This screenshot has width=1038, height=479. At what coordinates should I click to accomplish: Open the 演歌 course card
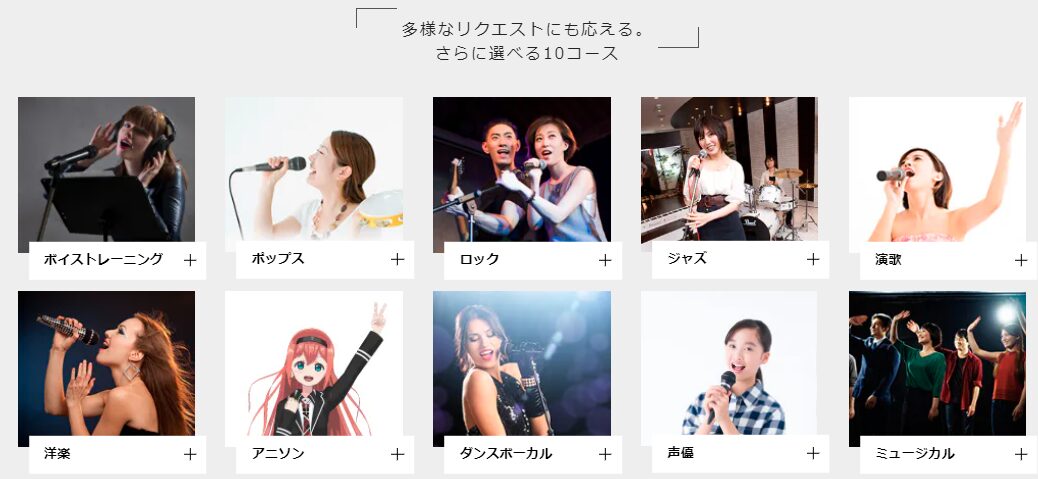pos(937,175)
